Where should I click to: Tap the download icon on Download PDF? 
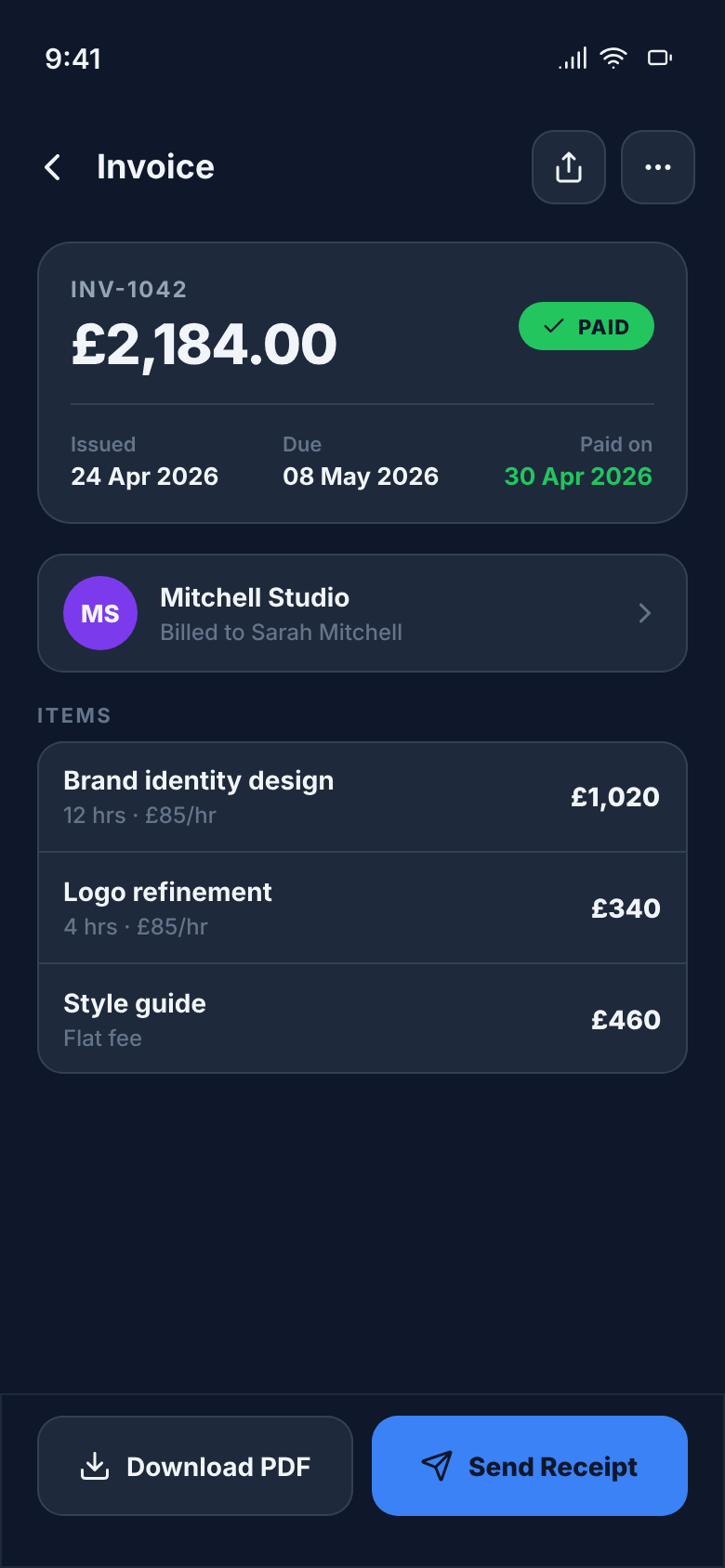[x=93, y=1466]
